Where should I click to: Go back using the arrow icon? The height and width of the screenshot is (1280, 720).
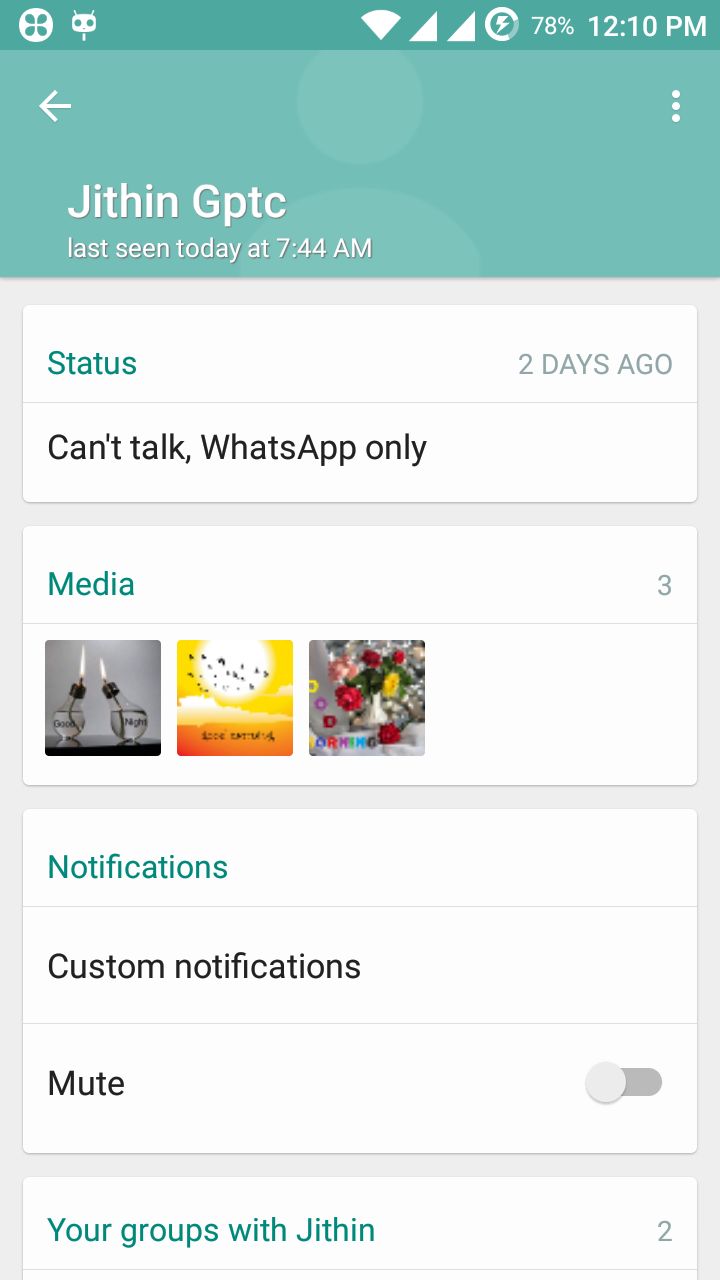click(55, 106)
